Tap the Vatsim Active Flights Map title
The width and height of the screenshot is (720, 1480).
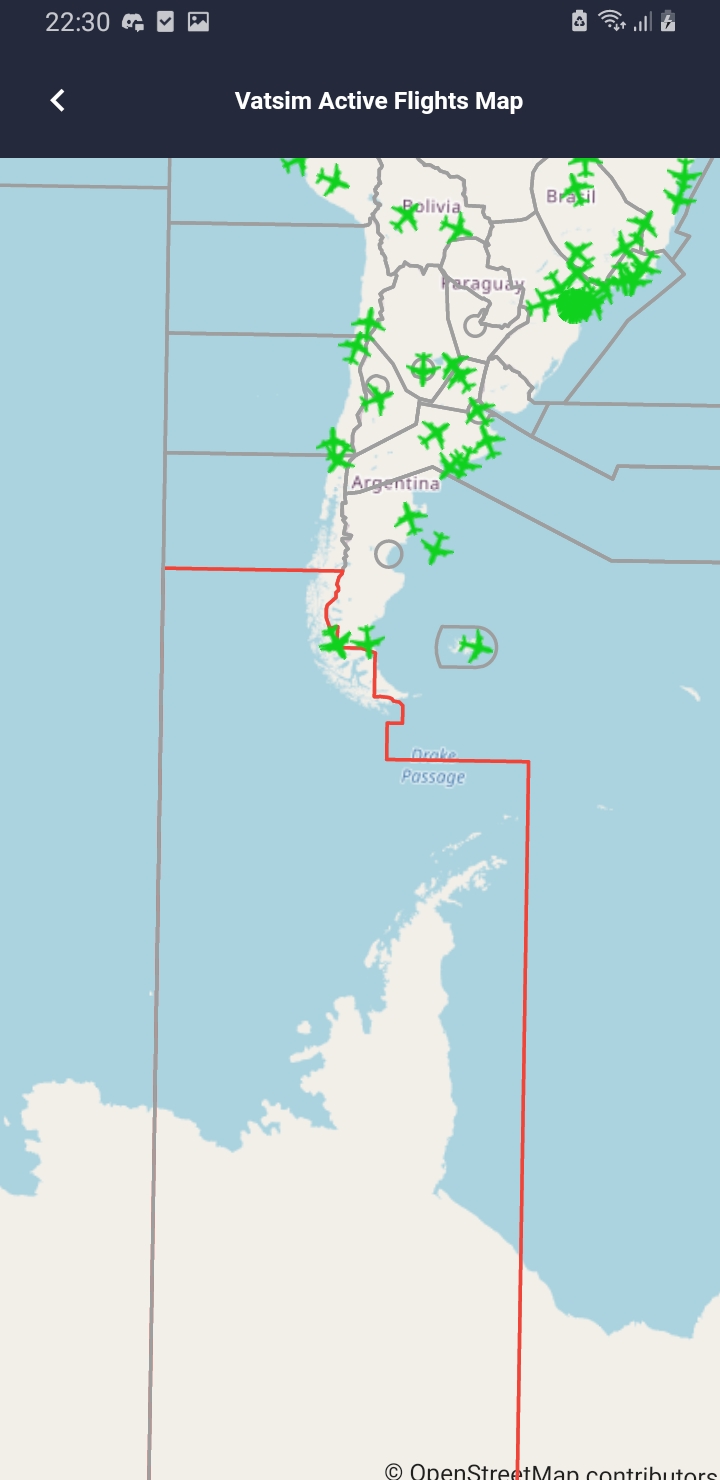click(x=378, y=100)
